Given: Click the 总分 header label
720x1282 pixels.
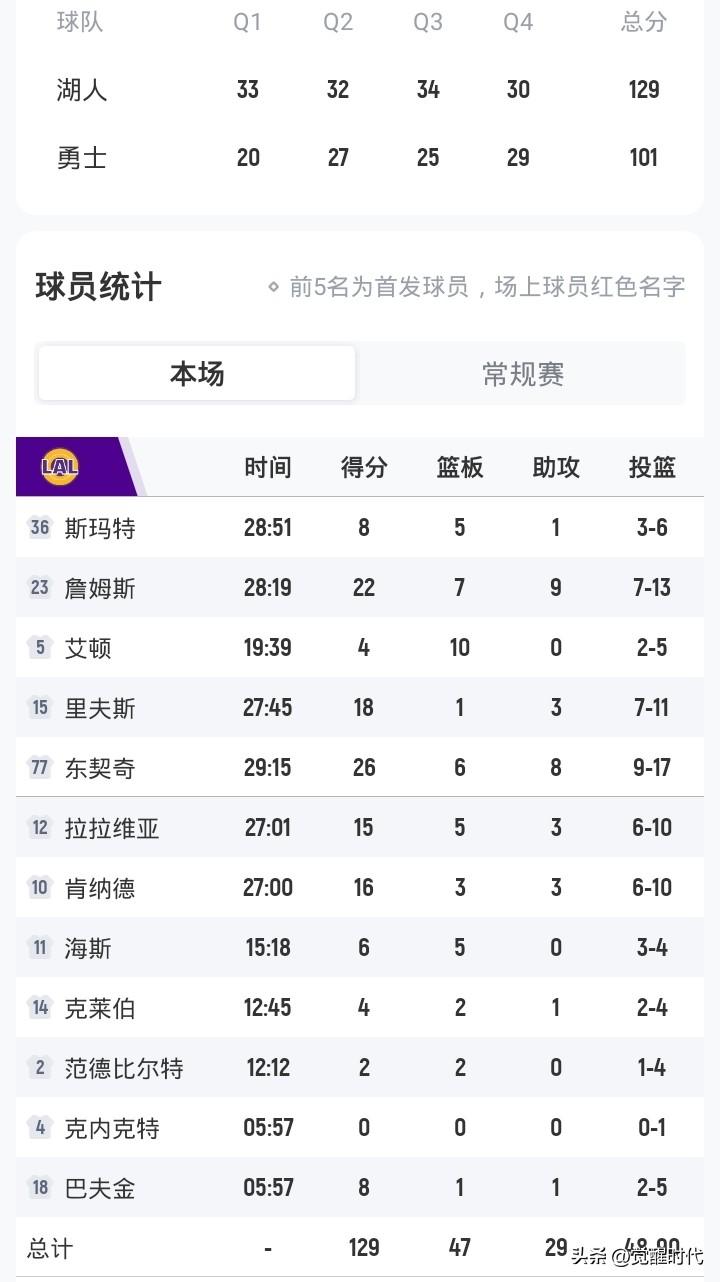Looking at the screenshot, I should [x=643, y=22].
